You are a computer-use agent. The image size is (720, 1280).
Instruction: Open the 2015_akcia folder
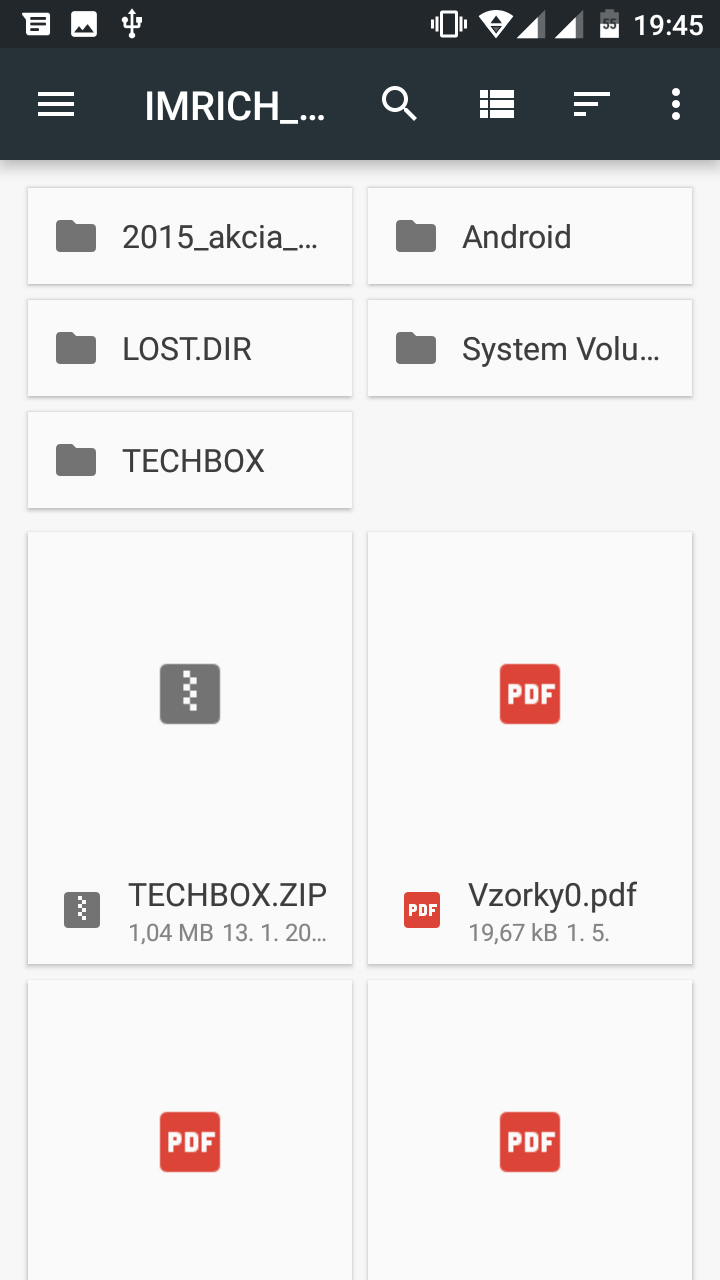pos(190,236)
